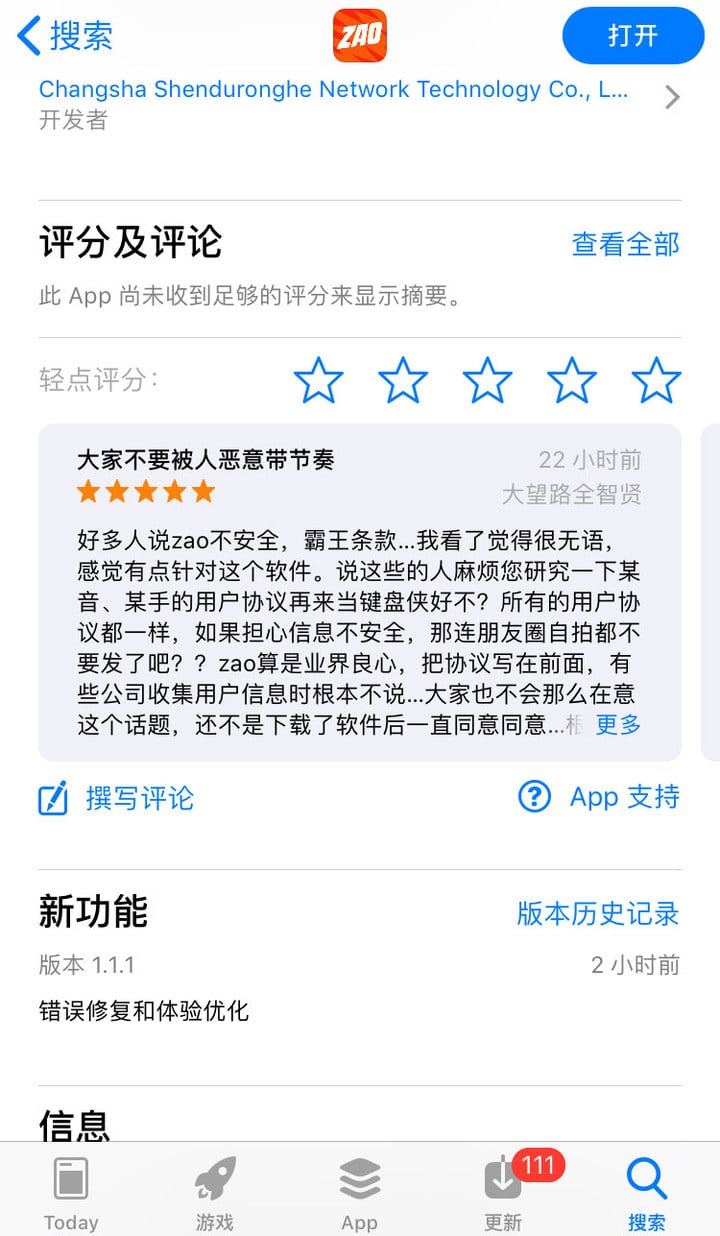720x1236 pixels.
Task: Write a review via 撰写评论
Action: 117,798
